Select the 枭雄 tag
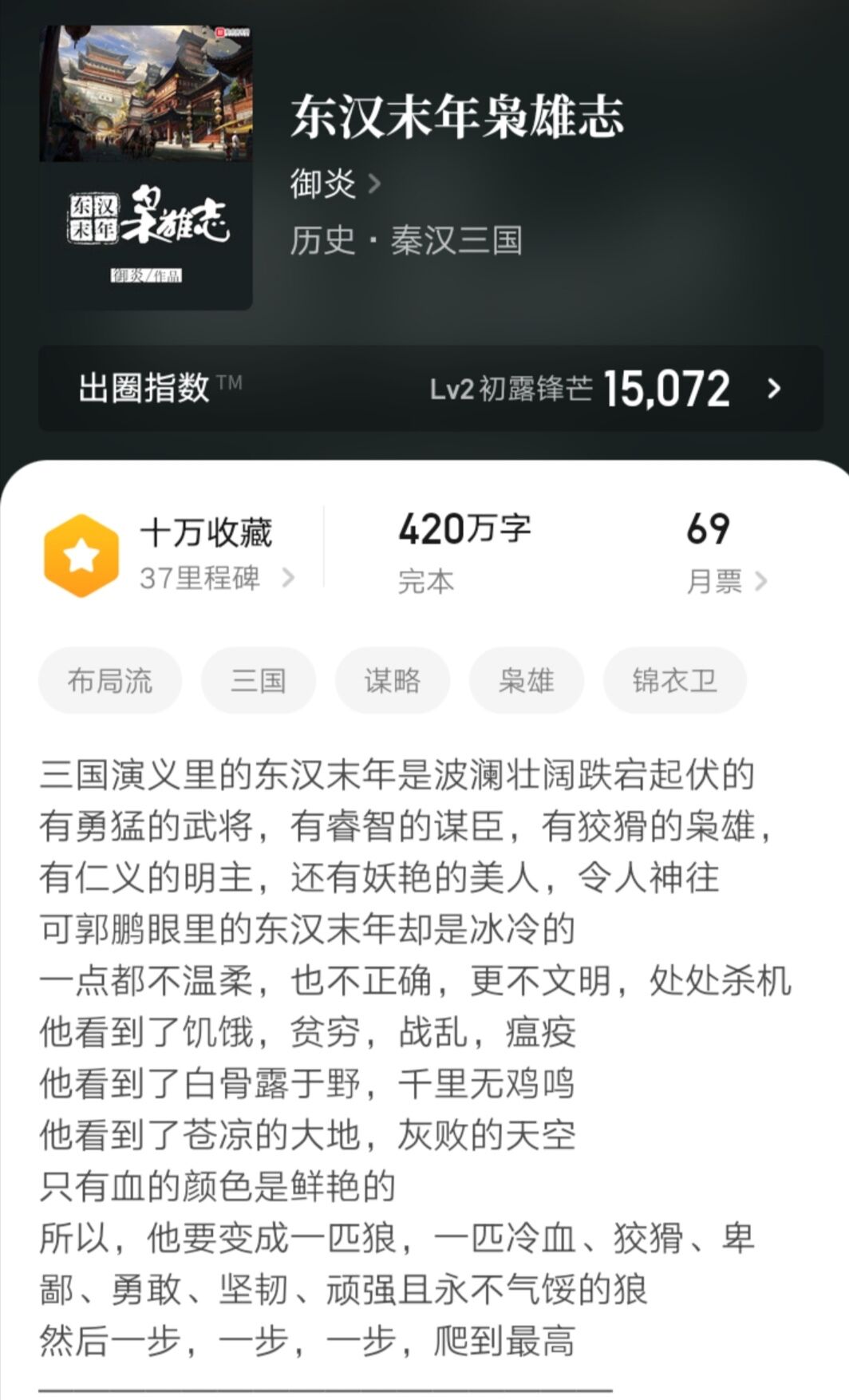Screen dimensions: 849x1400 (527, 679)
